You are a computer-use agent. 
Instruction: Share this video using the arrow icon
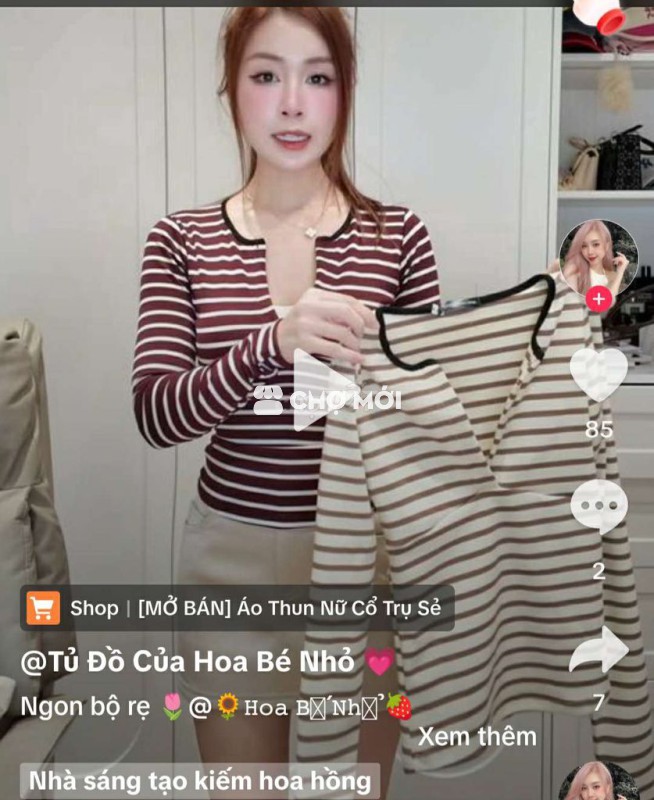(x=598, y=651)
